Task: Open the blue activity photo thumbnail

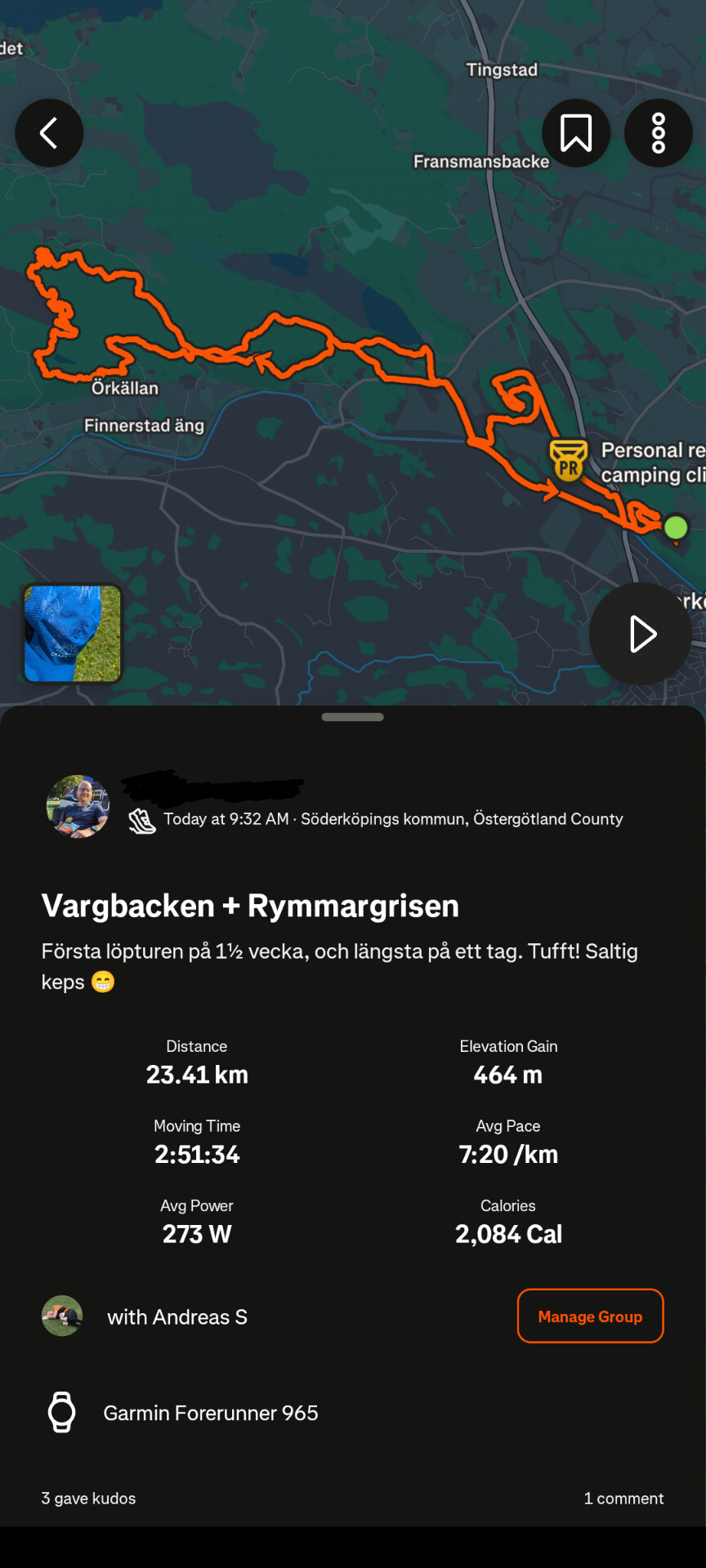Action: (73, 634)
